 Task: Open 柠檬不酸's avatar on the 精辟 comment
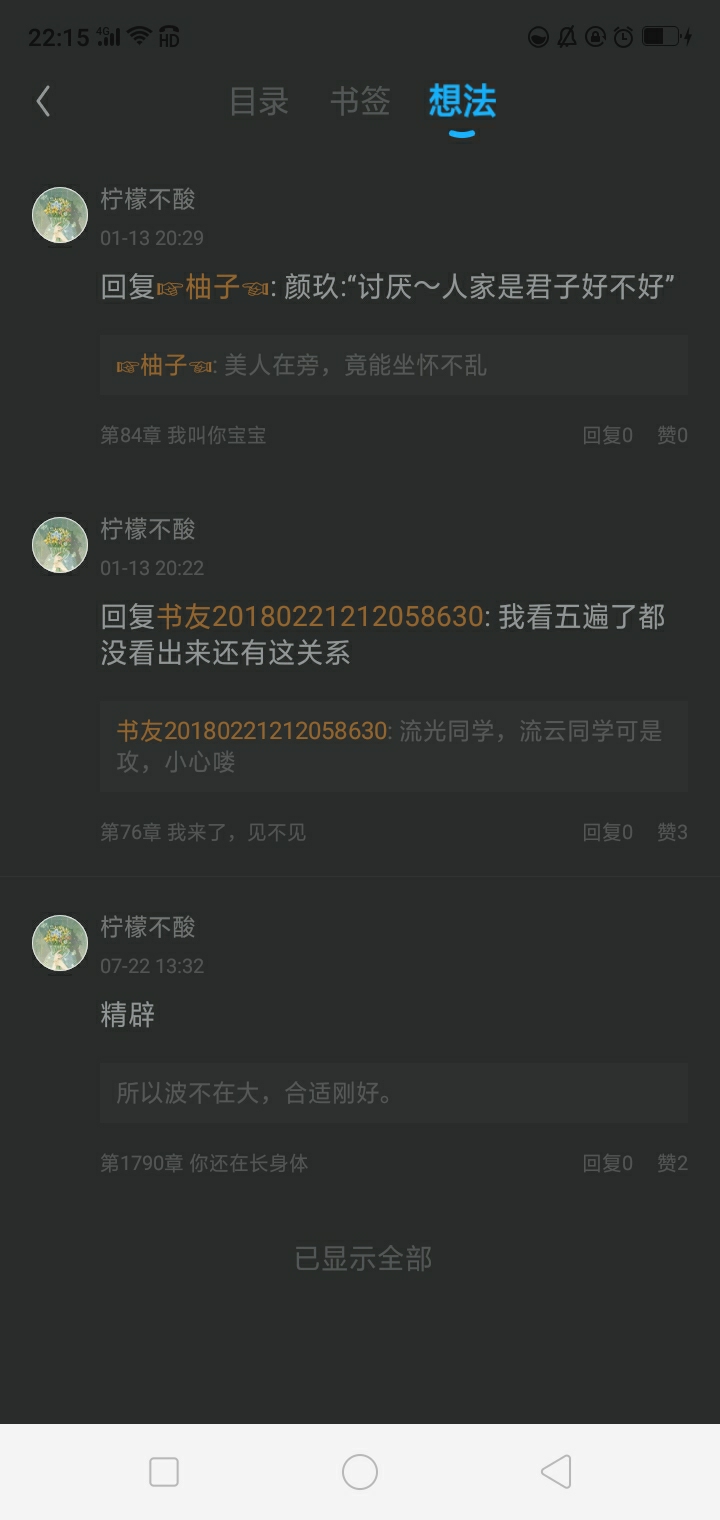60,943
